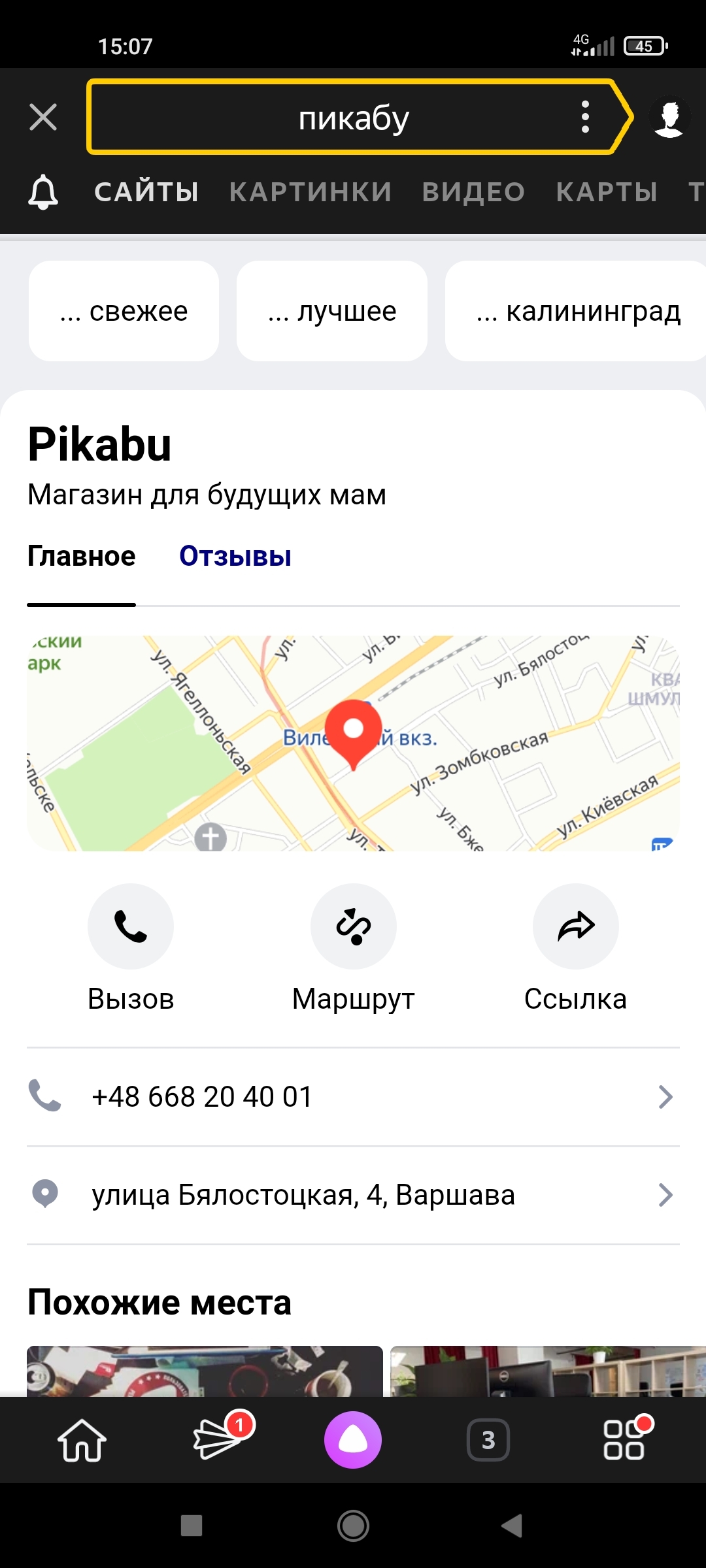Viewport: 706px width, 1568px height.
Task: Open the three-dot menu in search bar
Action: point(585,118)
